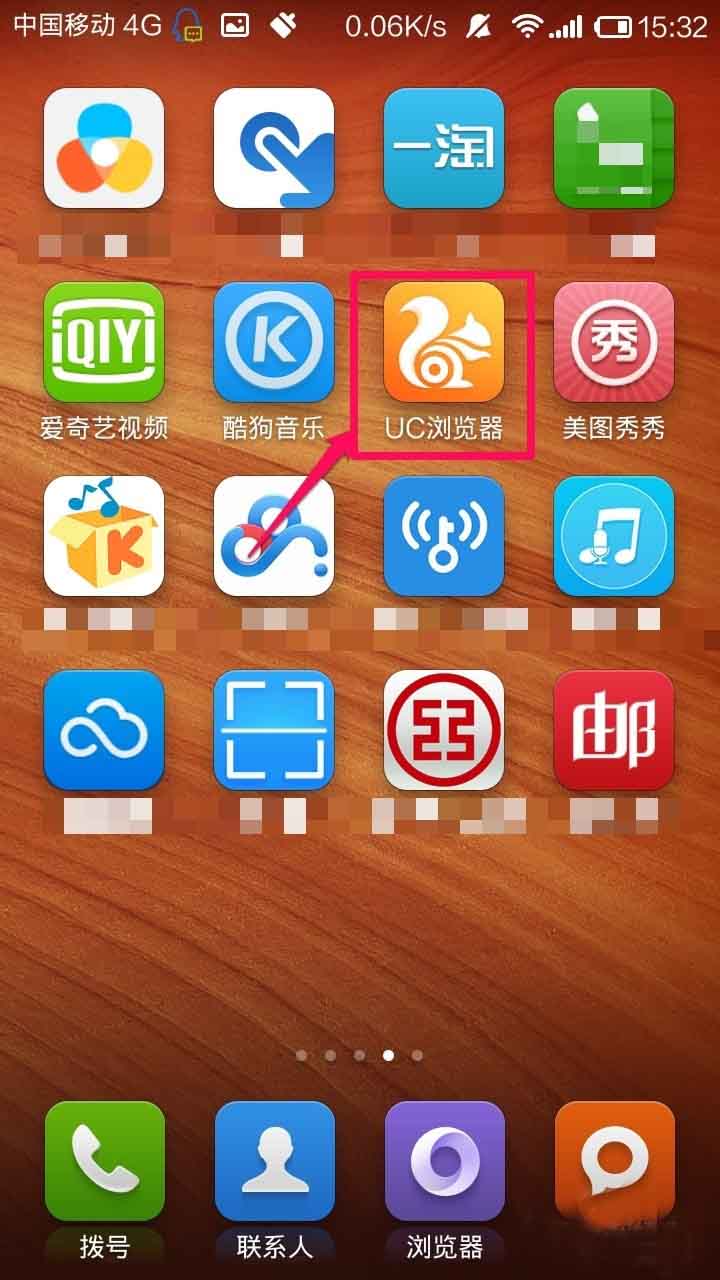Launch the dock 浏览器 browser
This screenshot has width=720, height=1280.
444,1161
